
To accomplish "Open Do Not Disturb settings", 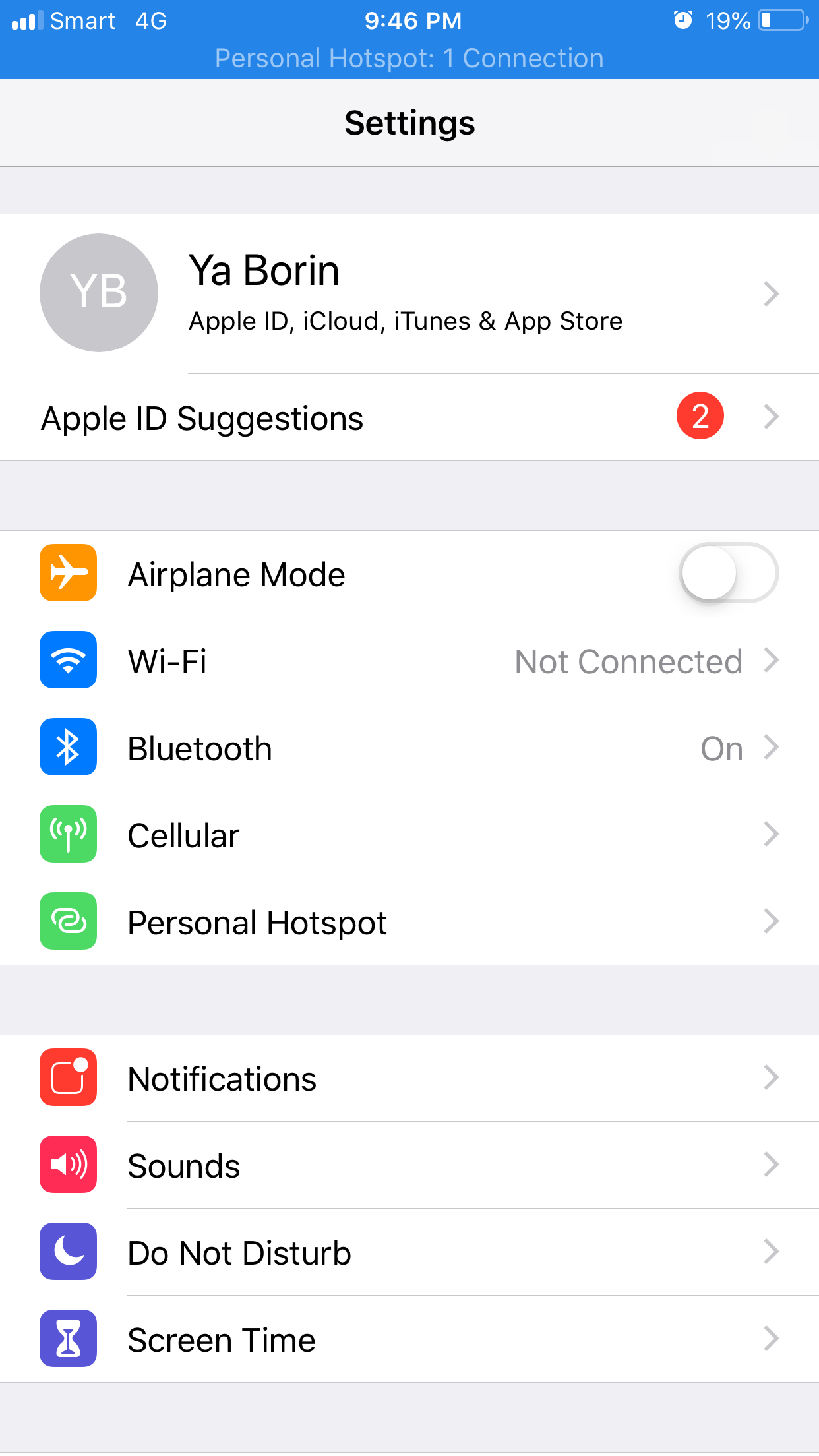I will tap(409, 1252).
